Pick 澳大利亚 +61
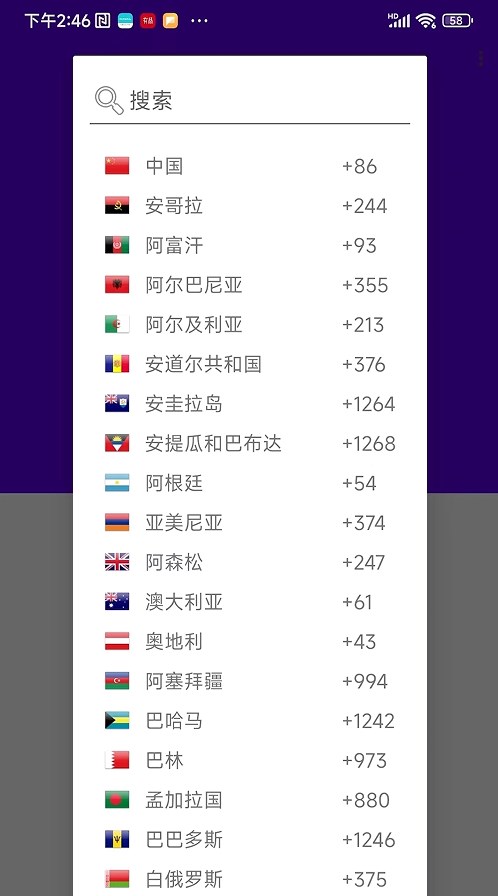The image size is (498, 896). click(x=250, y=602)
